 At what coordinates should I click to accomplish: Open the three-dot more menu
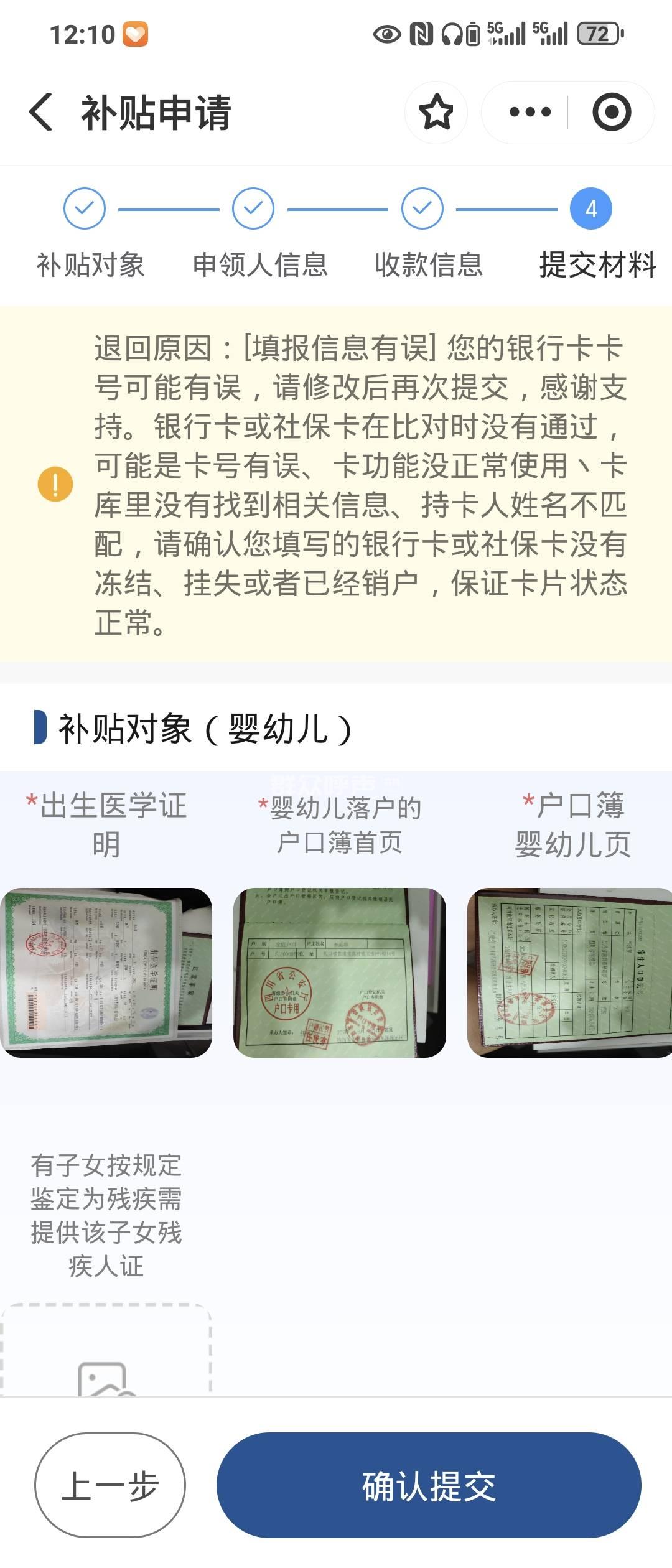tap(530, 113)
